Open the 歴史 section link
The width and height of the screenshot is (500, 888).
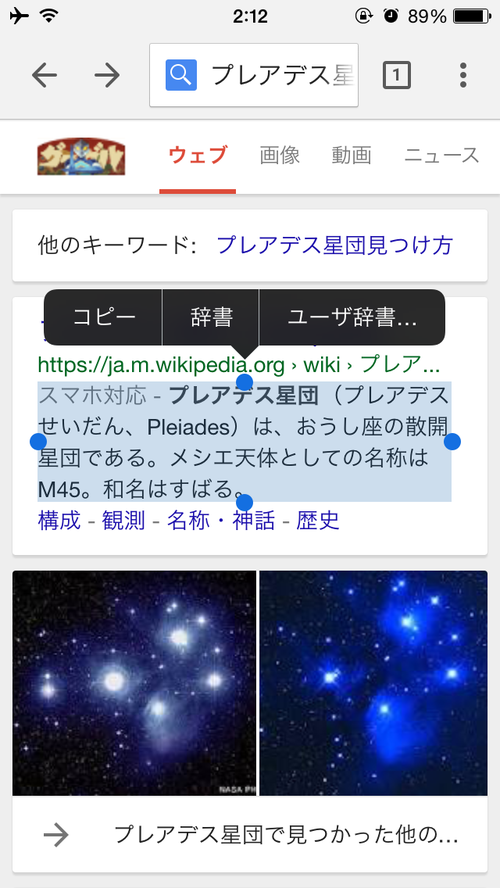tap(318, 520)
